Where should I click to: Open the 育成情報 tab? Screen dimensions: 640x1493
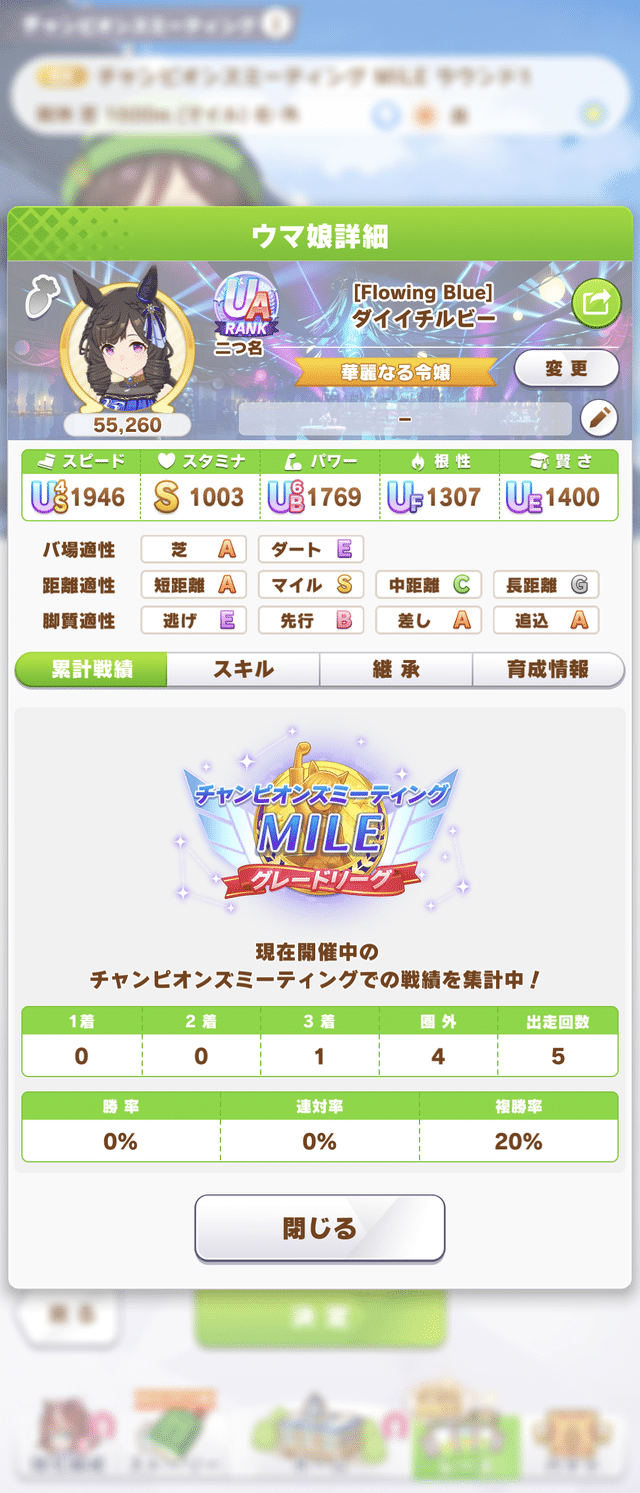pos(547,669)
